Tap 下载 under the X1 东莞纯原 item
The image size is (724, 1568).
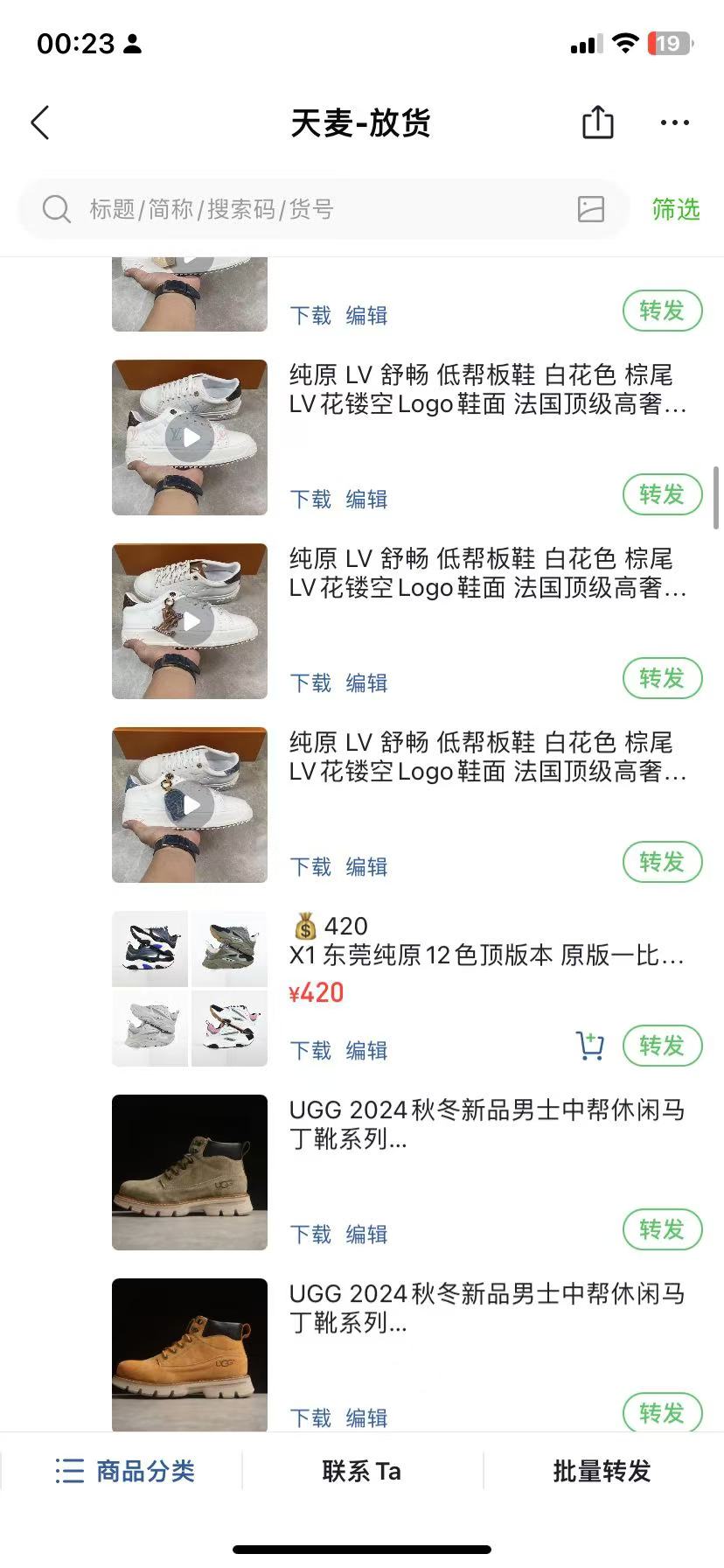310,1050
